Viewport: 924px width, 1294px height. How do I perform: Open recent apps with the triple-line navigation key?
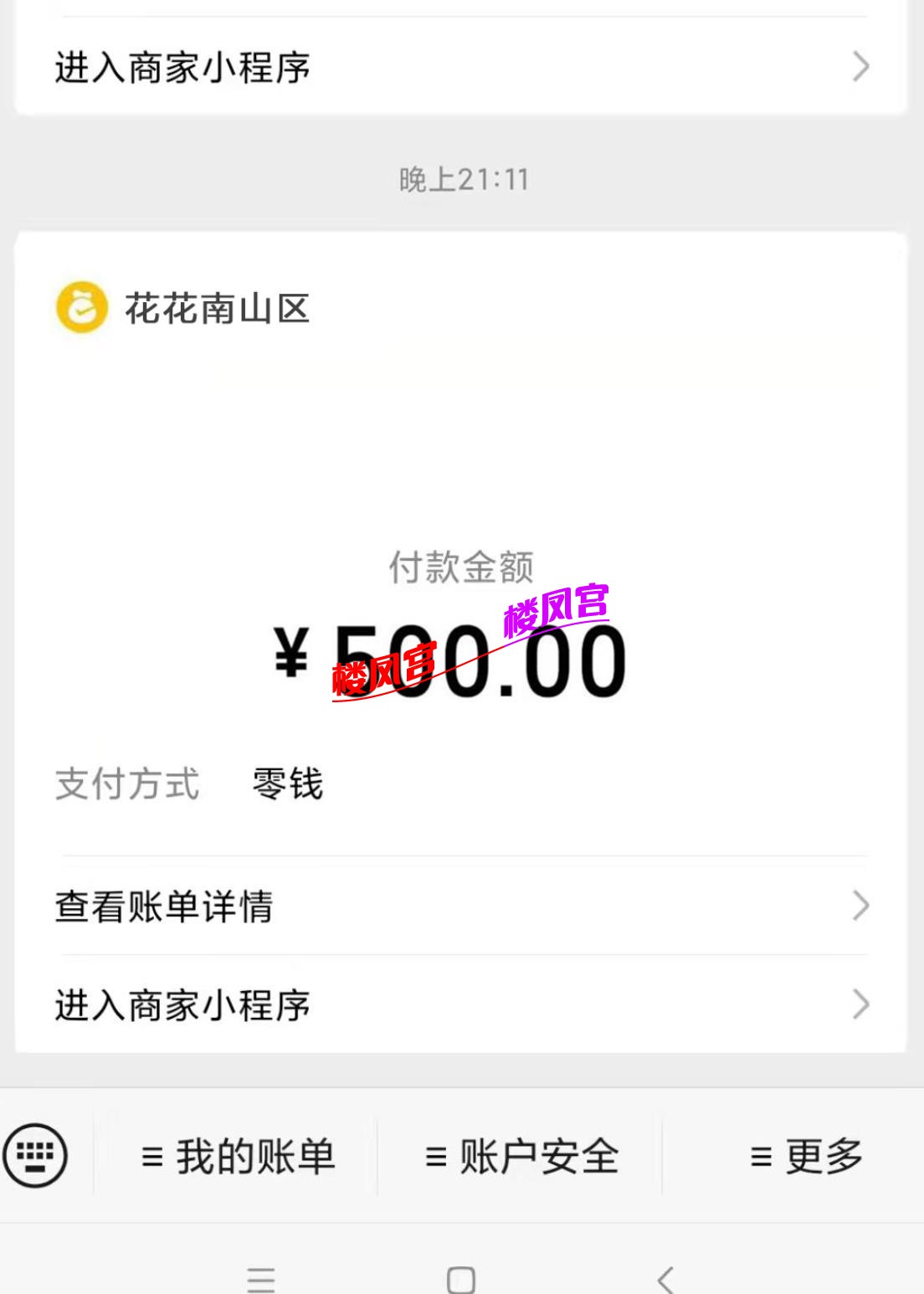click(x=260, y=1278)
